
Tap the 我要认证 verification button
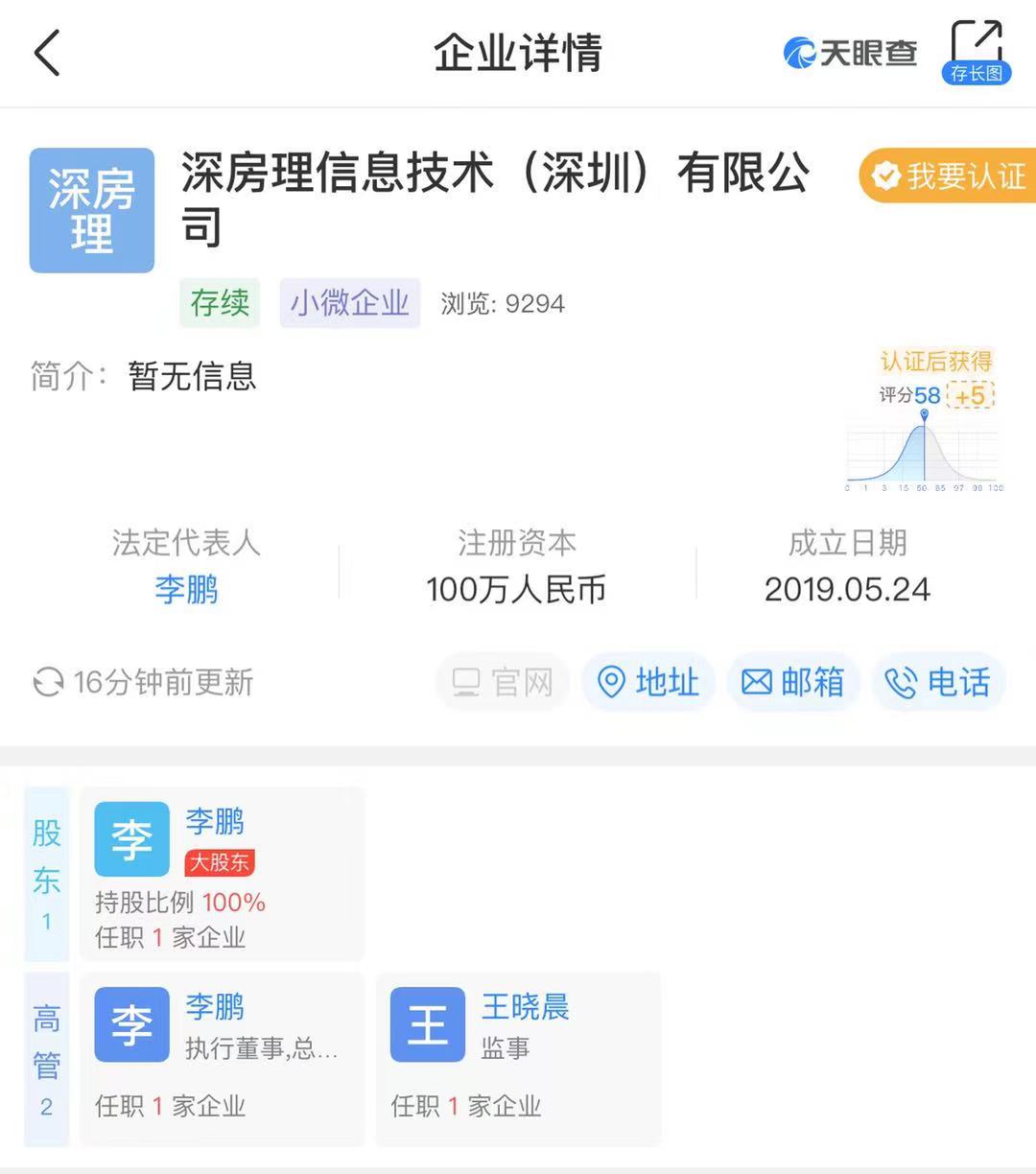point(948,176)
